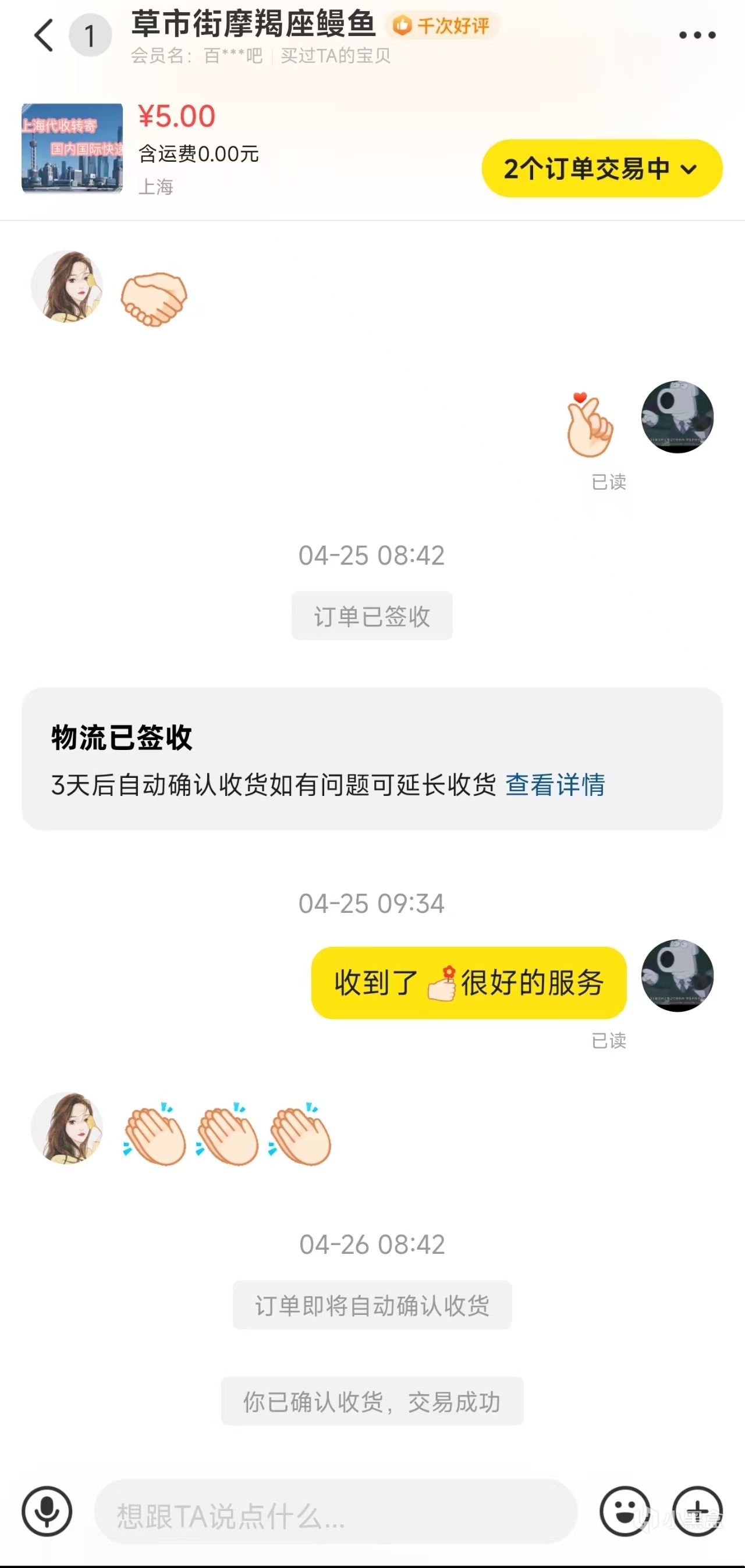Expand the 2个订单交易中 dropdown
Screen dimensions: 745x1568
tap(602, 169)
